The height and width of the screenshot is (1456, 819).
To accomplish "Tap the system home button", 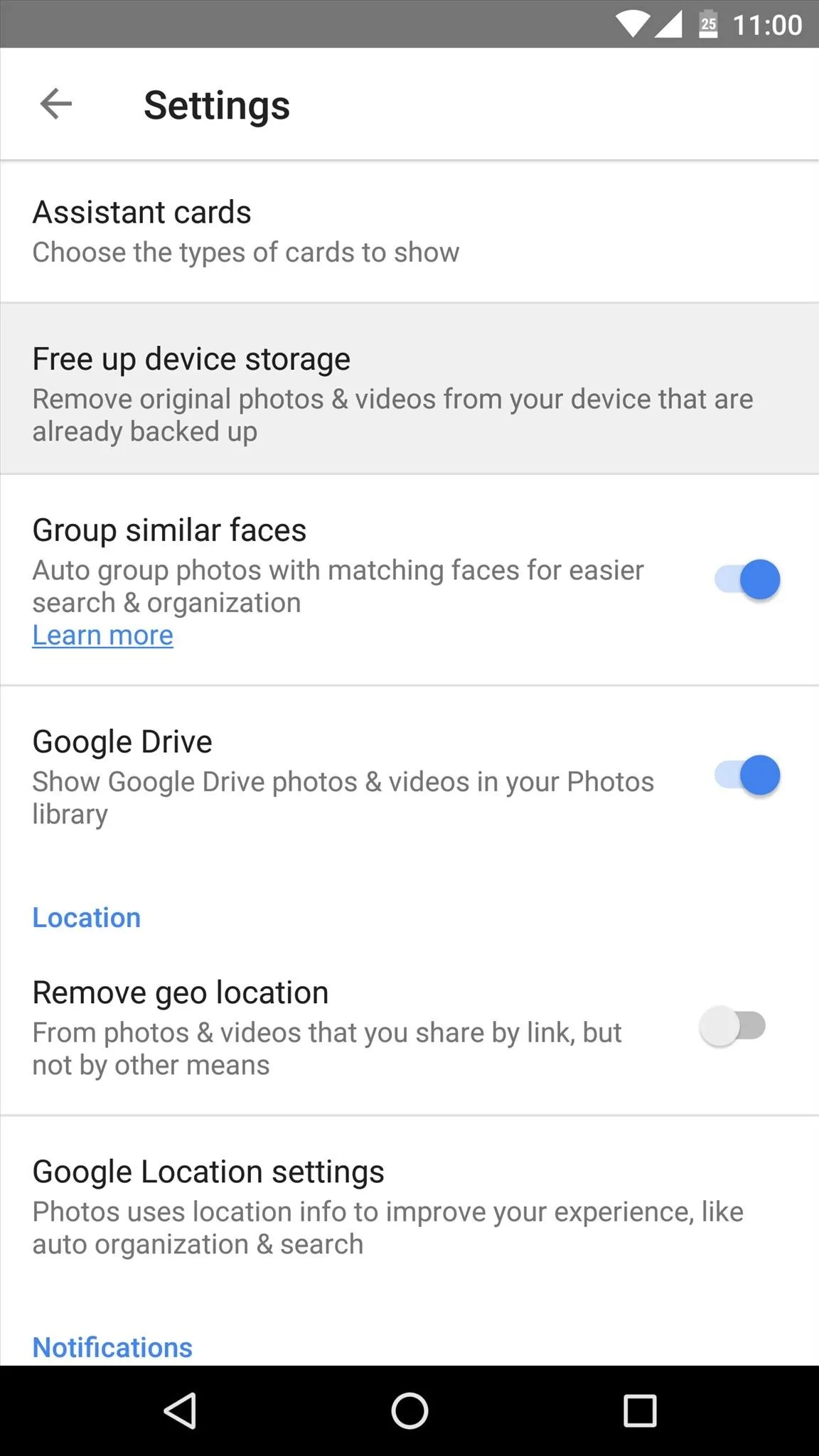I will pos(409,1410).
